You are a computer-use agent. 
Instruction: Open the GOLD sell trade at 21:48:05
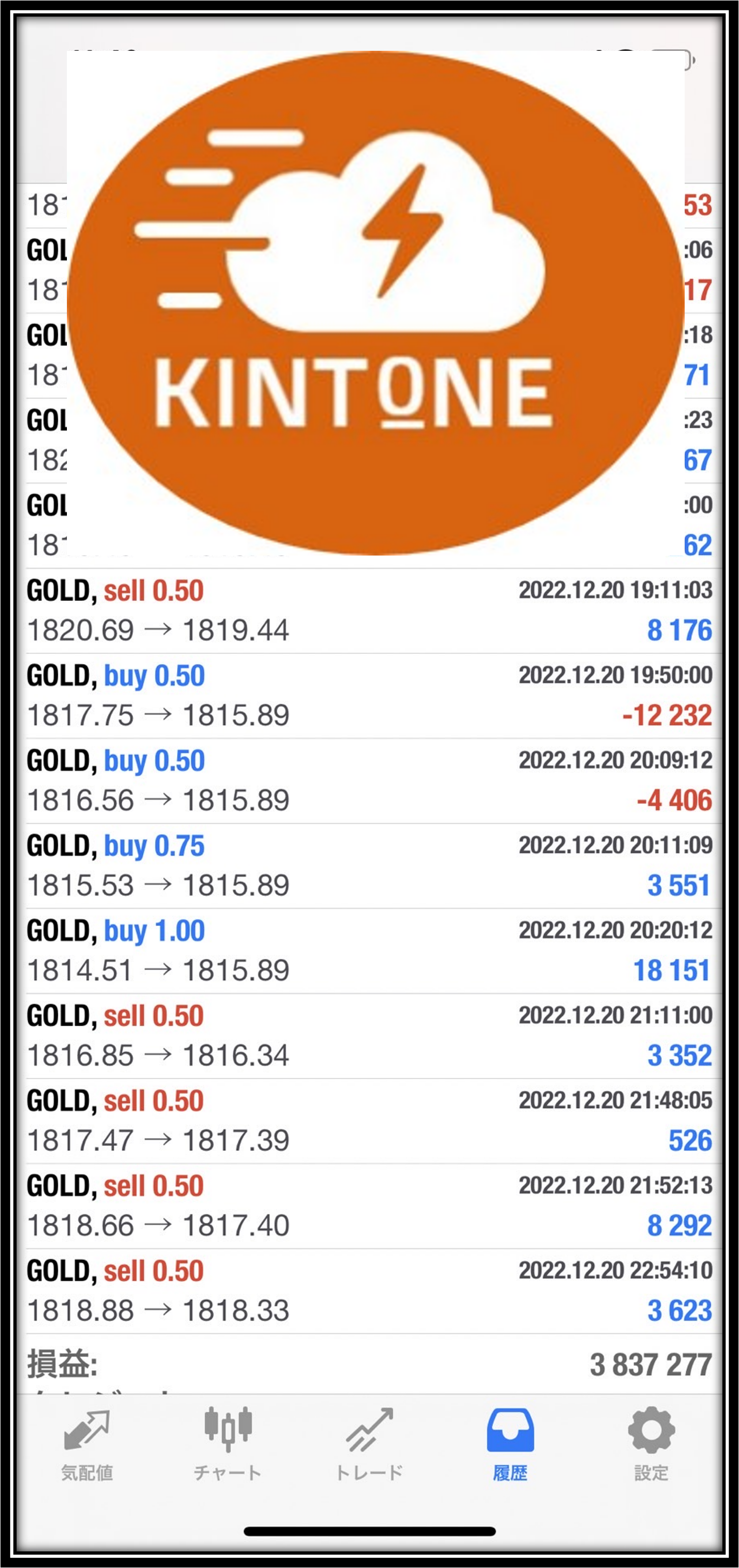(369, 1122)
